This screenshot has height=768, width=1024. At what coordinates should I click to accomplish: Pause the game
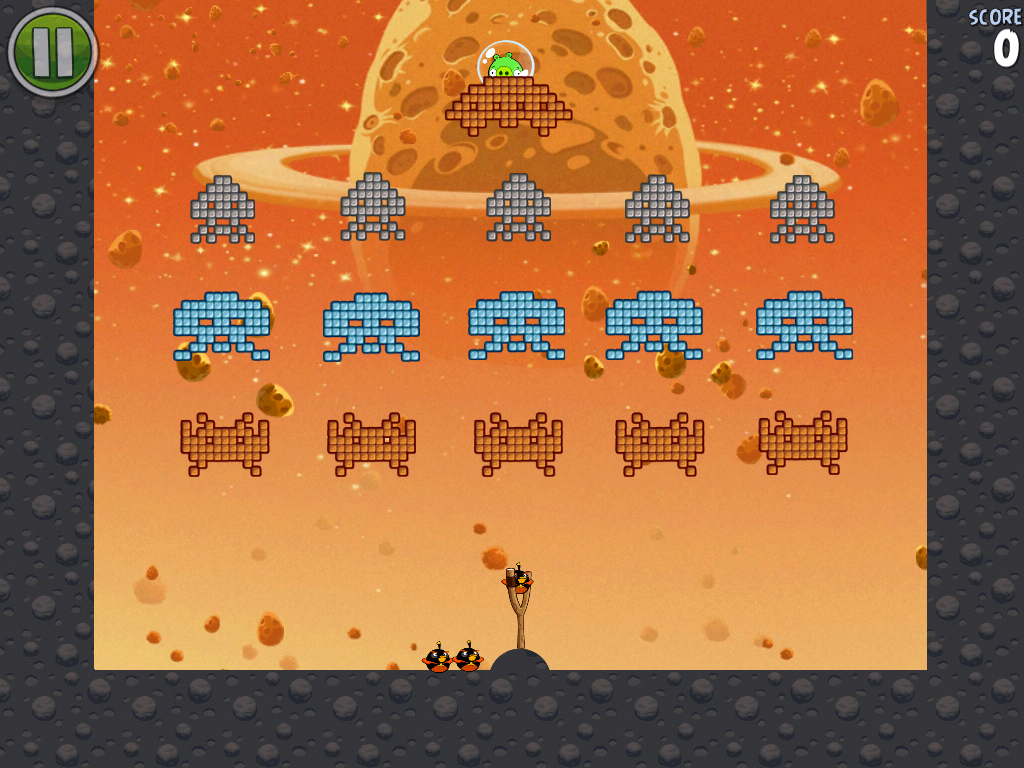point(52,52)
